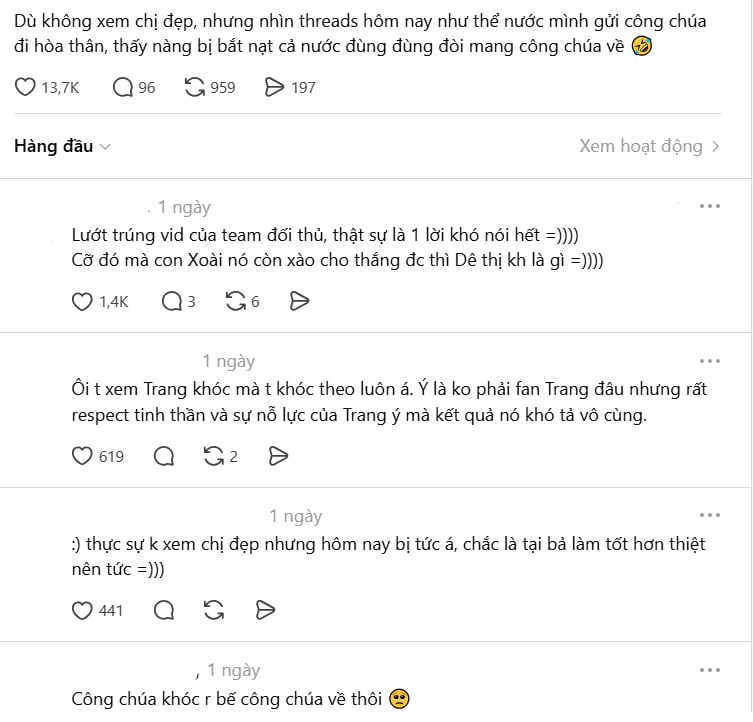Image resolution: width=753 pixels, height=722 pixels.
Task: Share the 'Lướt trúng vid' comment
Action: pyautogui.click(x=298, y=301)
